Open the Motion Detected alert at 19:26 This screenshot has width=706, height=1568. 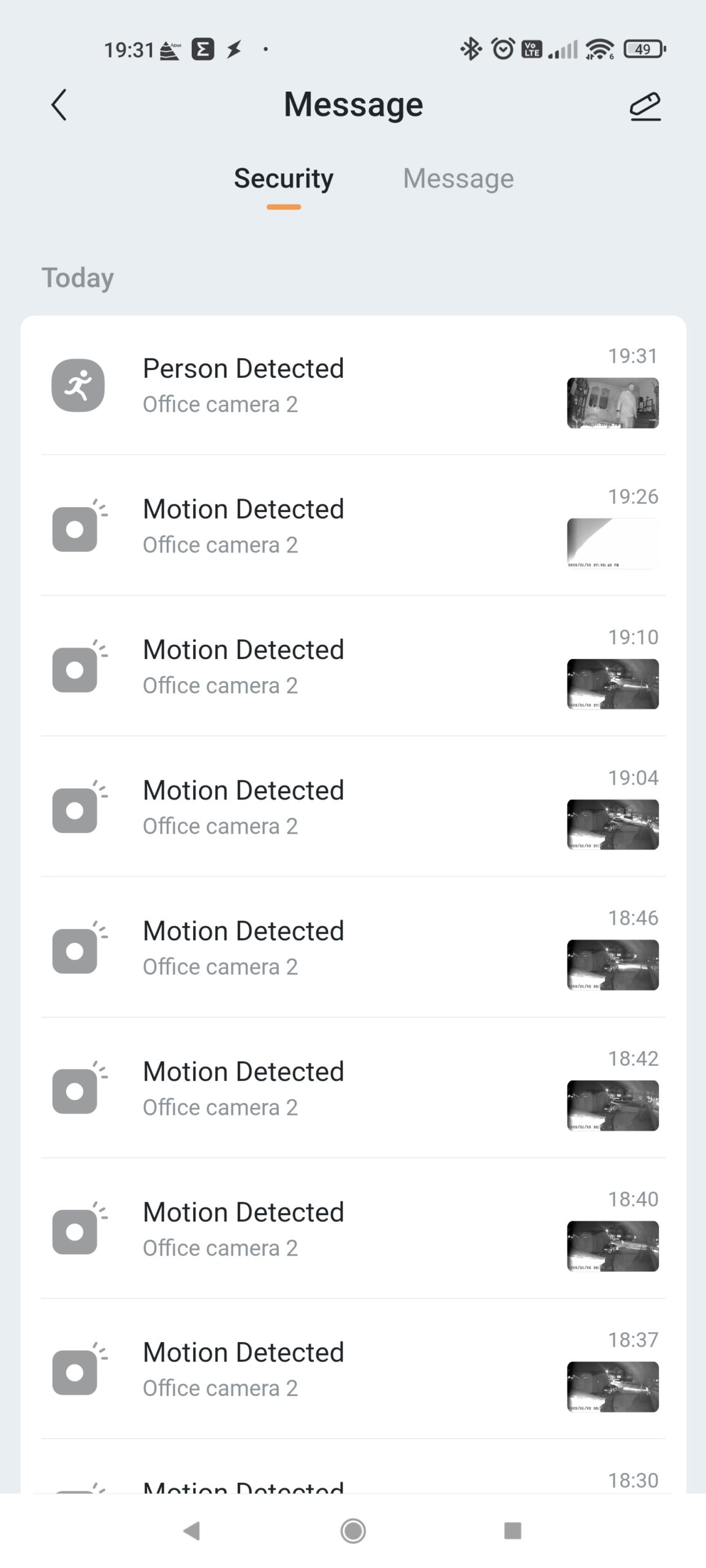pyautogui.click(x=353, y=526)
